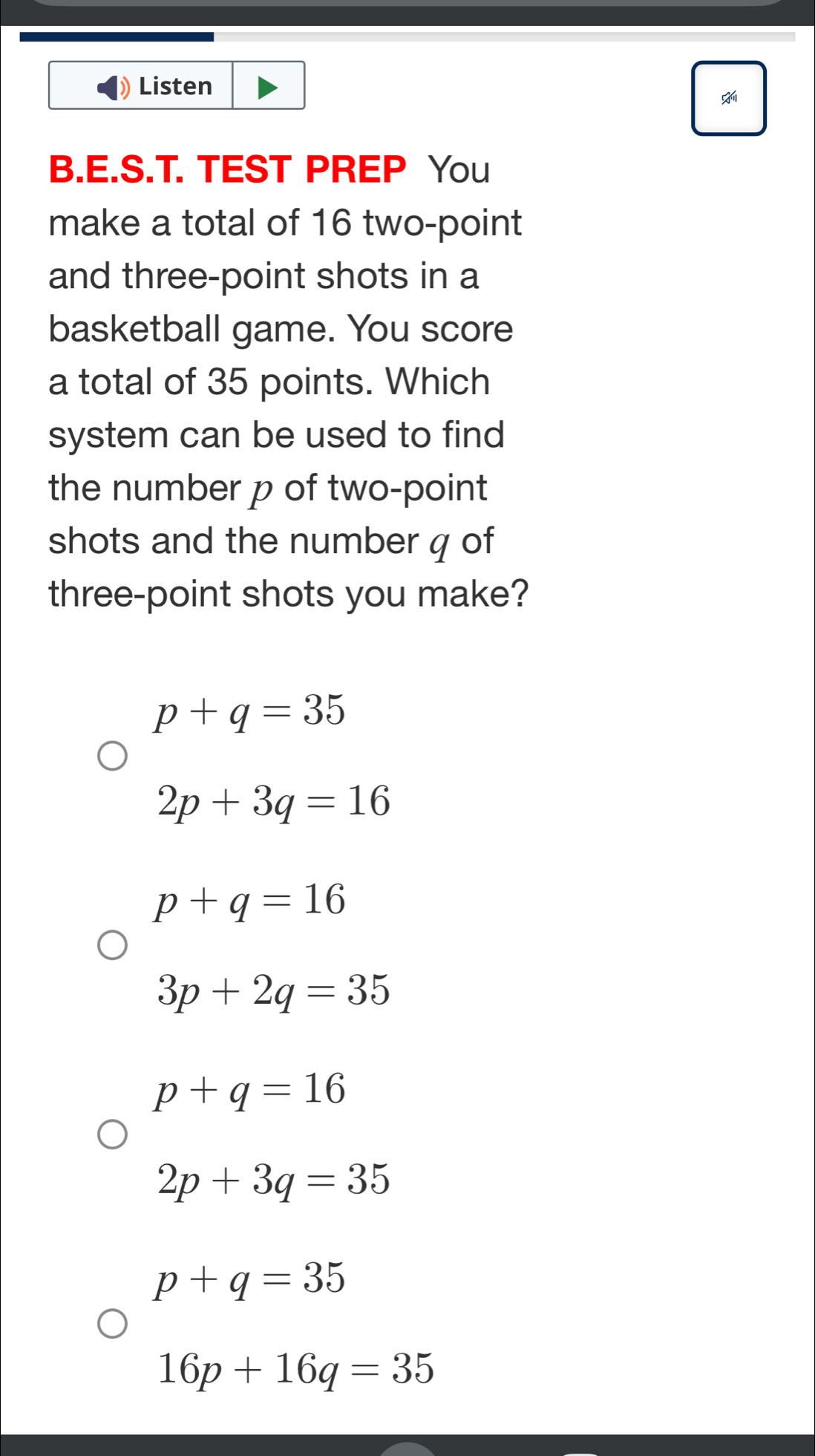The image size is (815, 1456).
Task: Choose answer p+q=16, 3p+2q=35
Action: tap(113, 945)
